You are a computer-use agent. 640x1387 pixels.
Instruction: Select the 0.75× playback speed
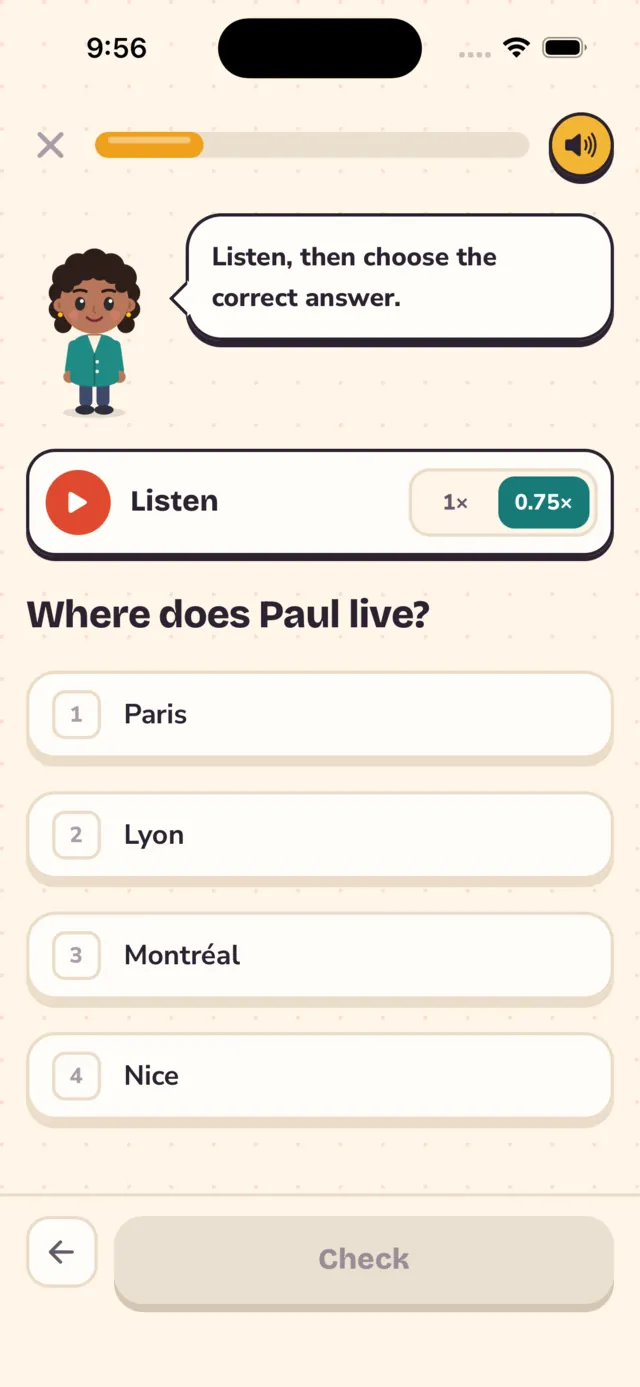(x=543, y=502)
